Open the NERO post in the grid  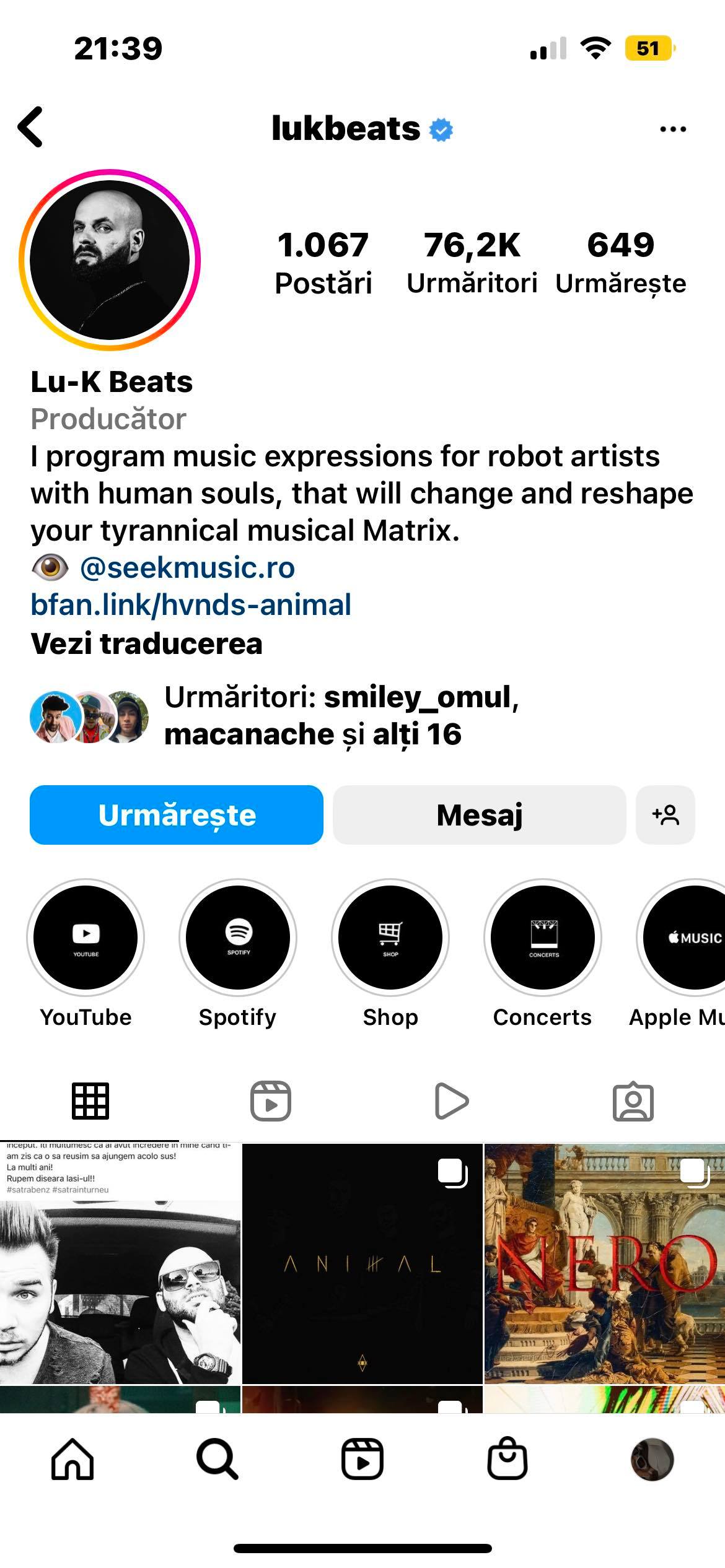coord(605,1263)
